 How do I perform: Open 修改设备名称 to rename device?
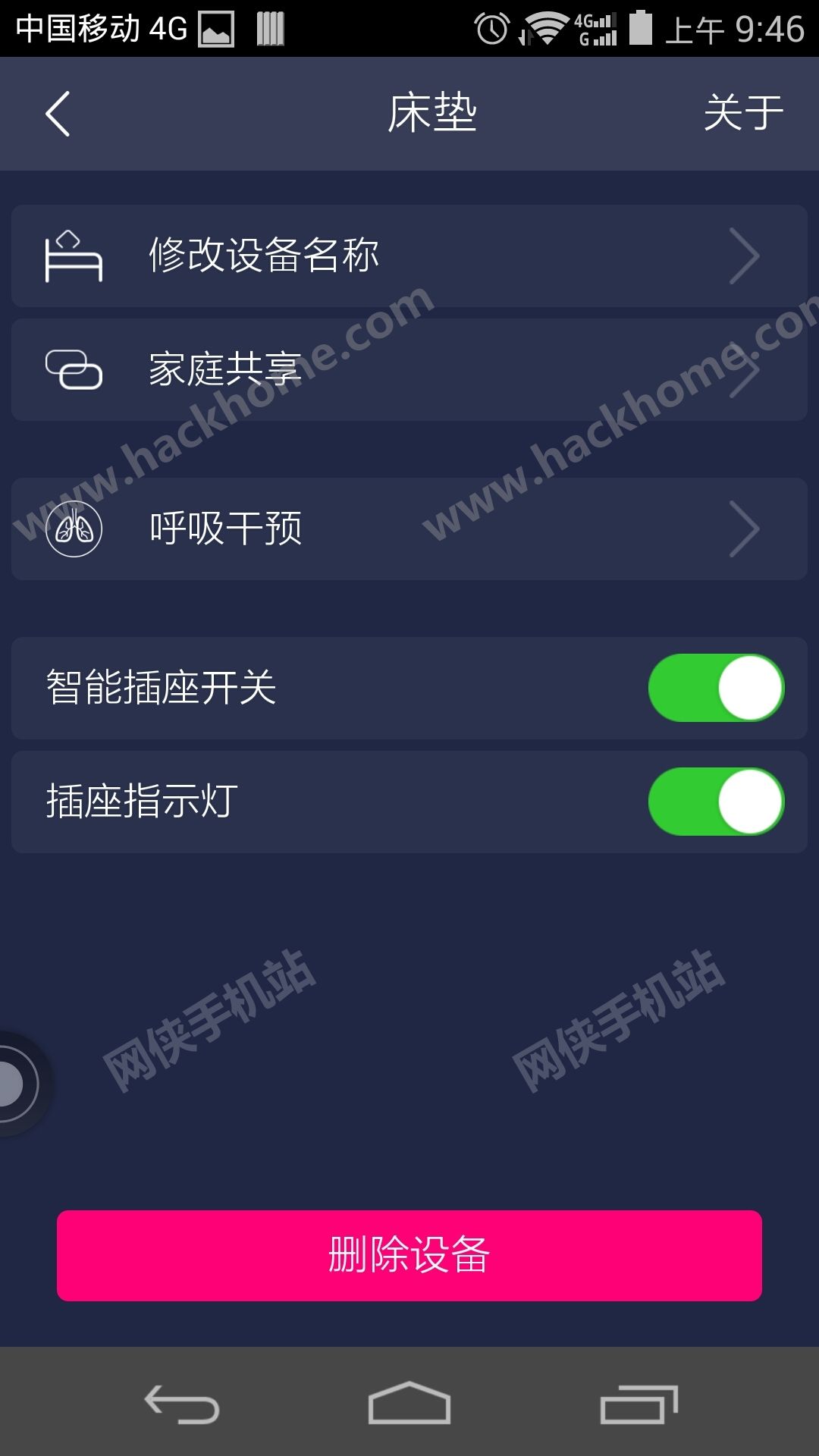click(x=409, y=256)
